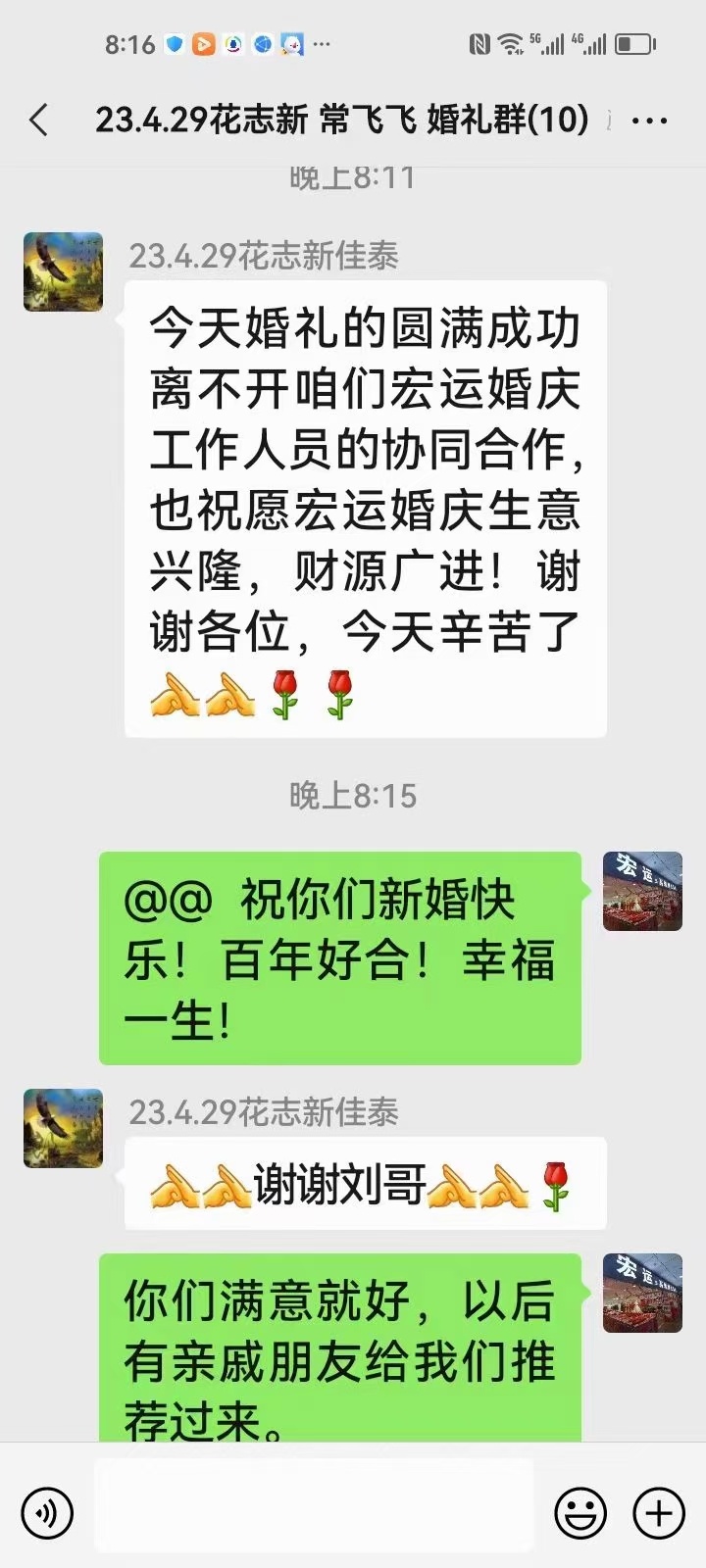Viewport: 706px width, 1568px height.
Task: Open own avatar beside the 你们满意就好 message
Action: [642, 1293]
